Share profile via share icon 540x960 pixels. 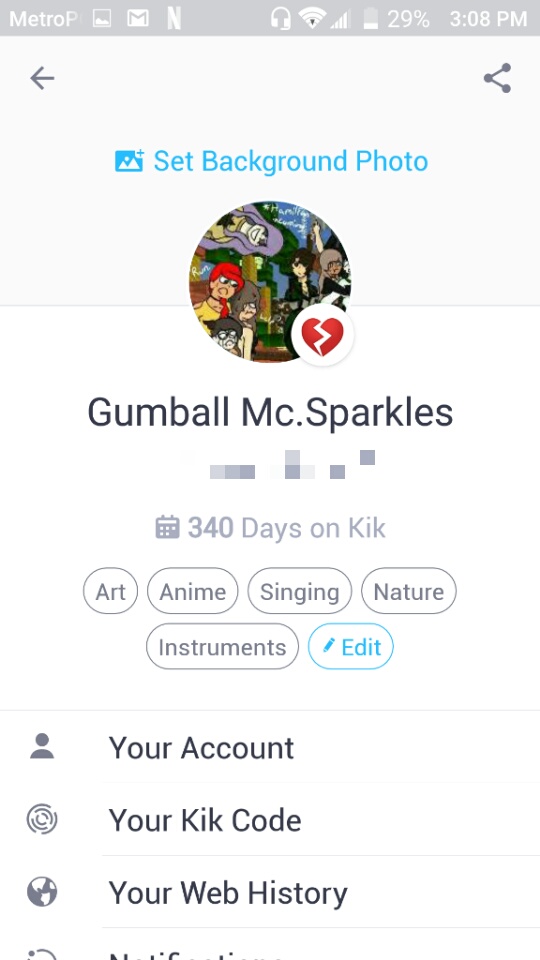click(x=497, y=78)
